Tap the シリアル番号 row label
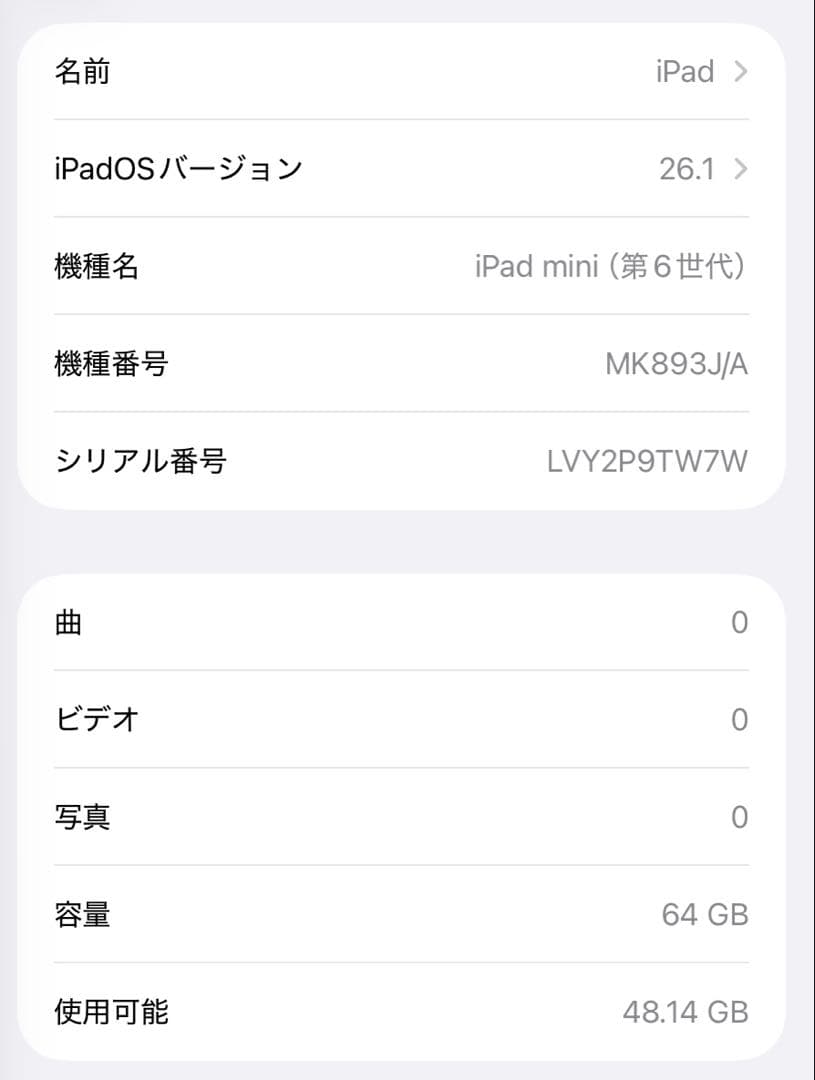 pos(140,462)
